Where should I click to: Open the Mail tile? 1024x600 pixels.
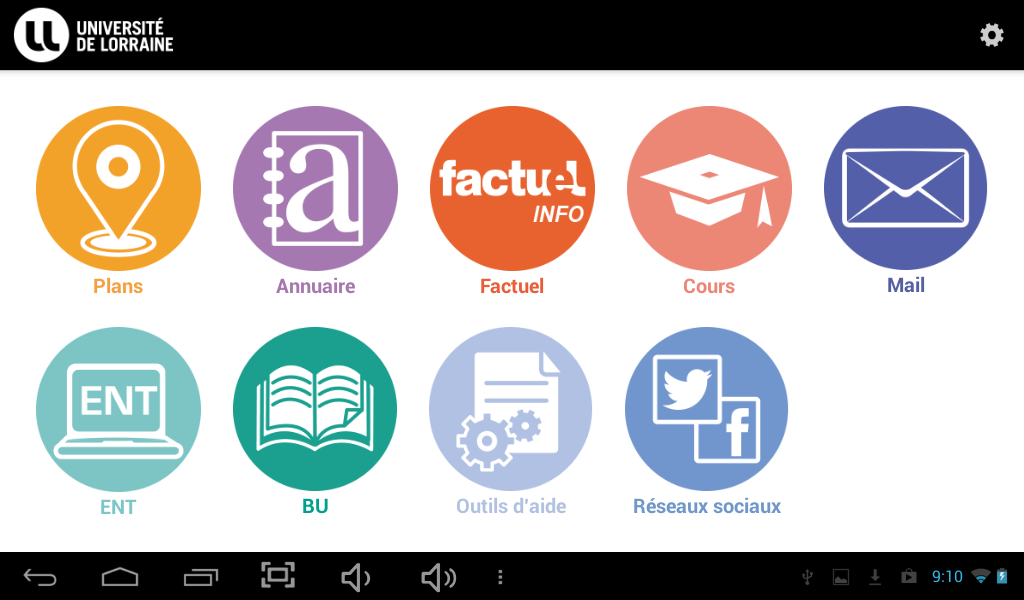[906, 188]
